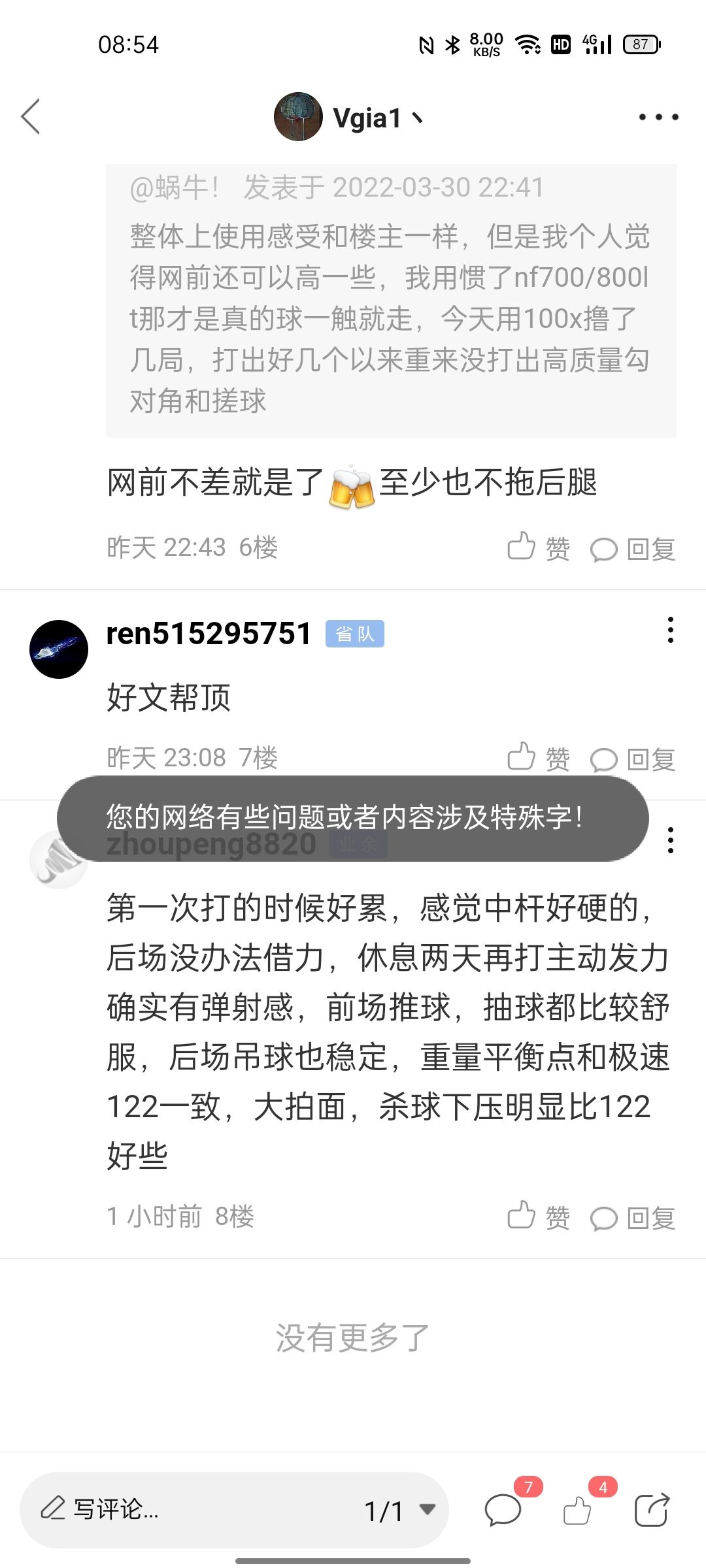The height and width of the screenshot is (1568, 706).
Task: Open the three-dot menu in the header
Action: coord(658,118)
